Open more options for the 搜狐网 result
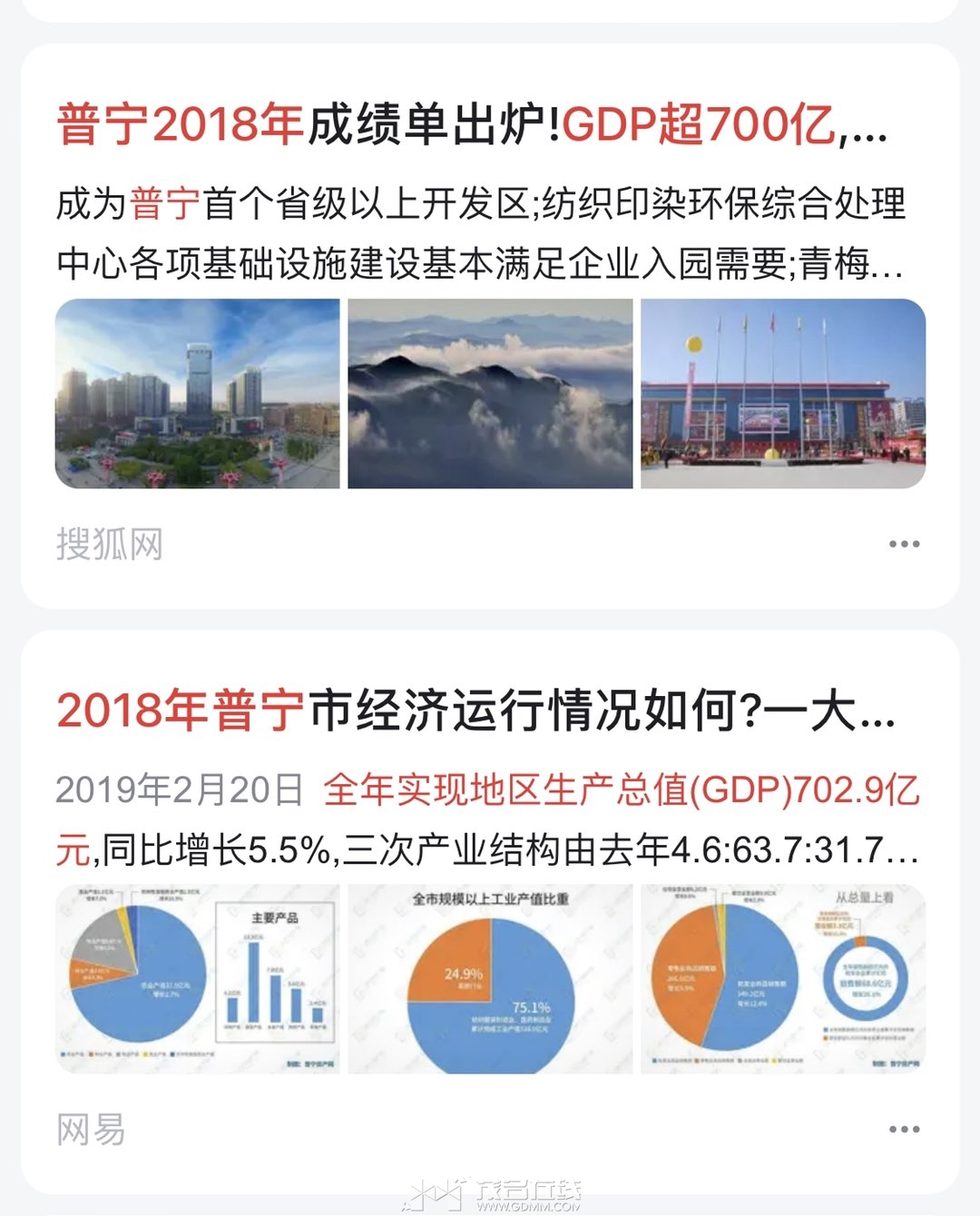 pos(904,544)
